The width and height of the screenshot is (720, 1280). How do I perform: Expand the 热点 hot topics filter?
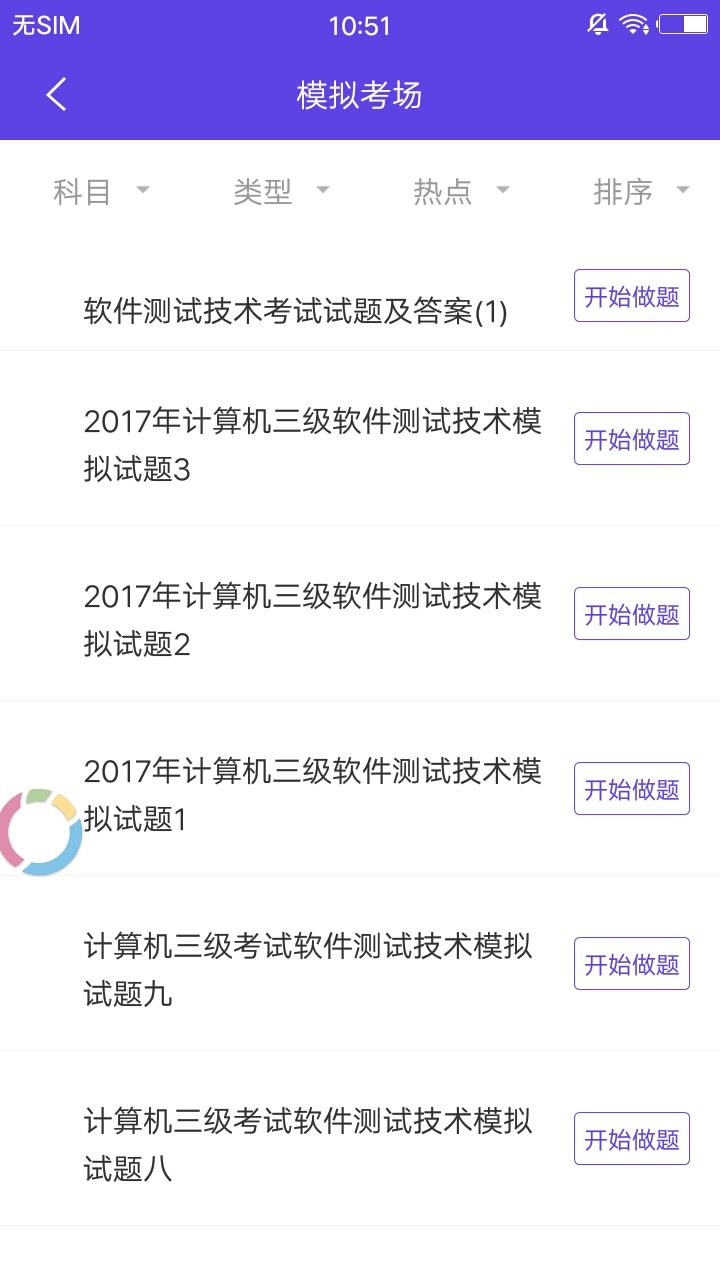point(461,191)
